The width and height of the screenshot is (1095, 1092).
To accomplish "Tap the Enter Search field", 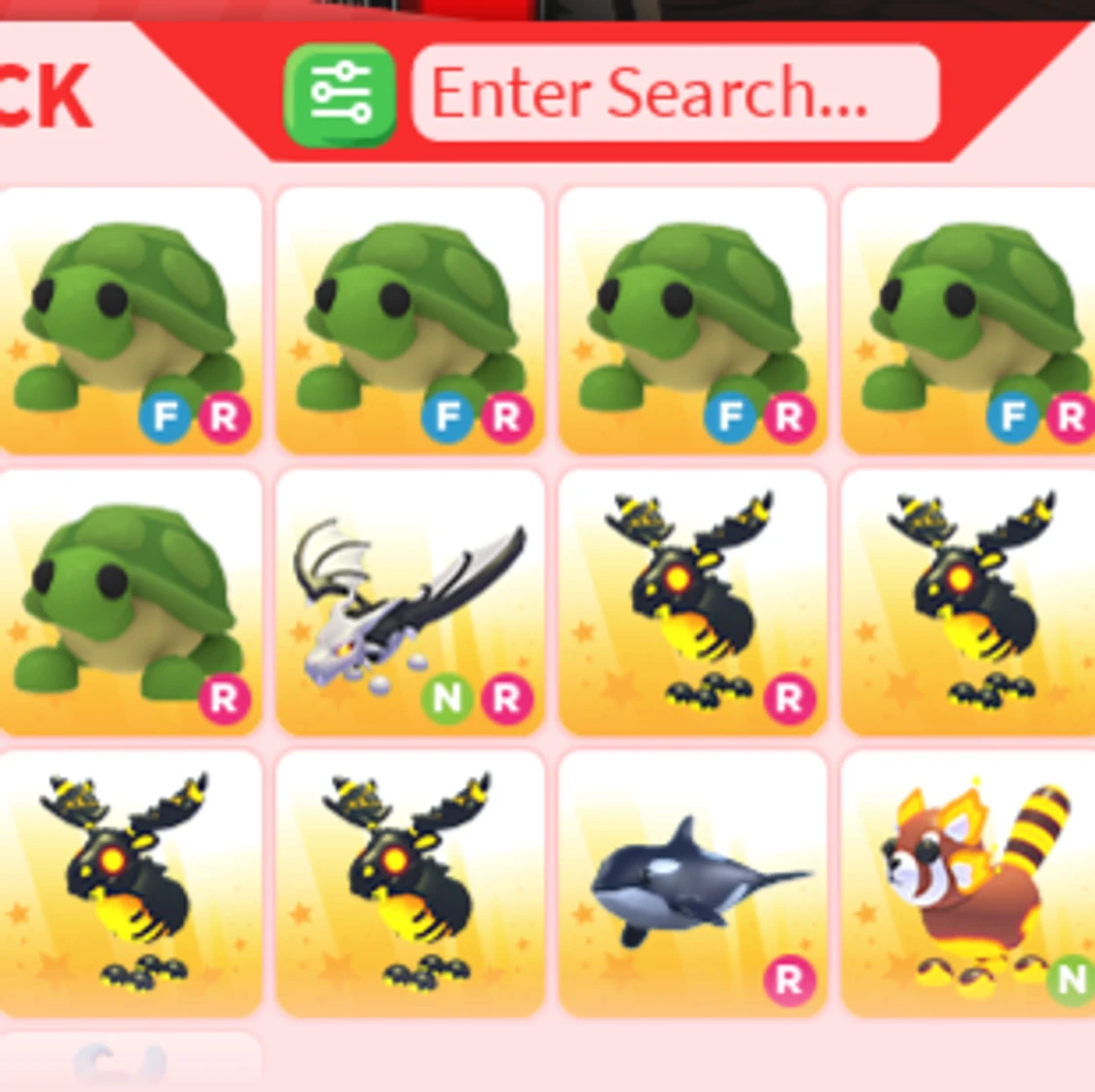I will point(675,93).
